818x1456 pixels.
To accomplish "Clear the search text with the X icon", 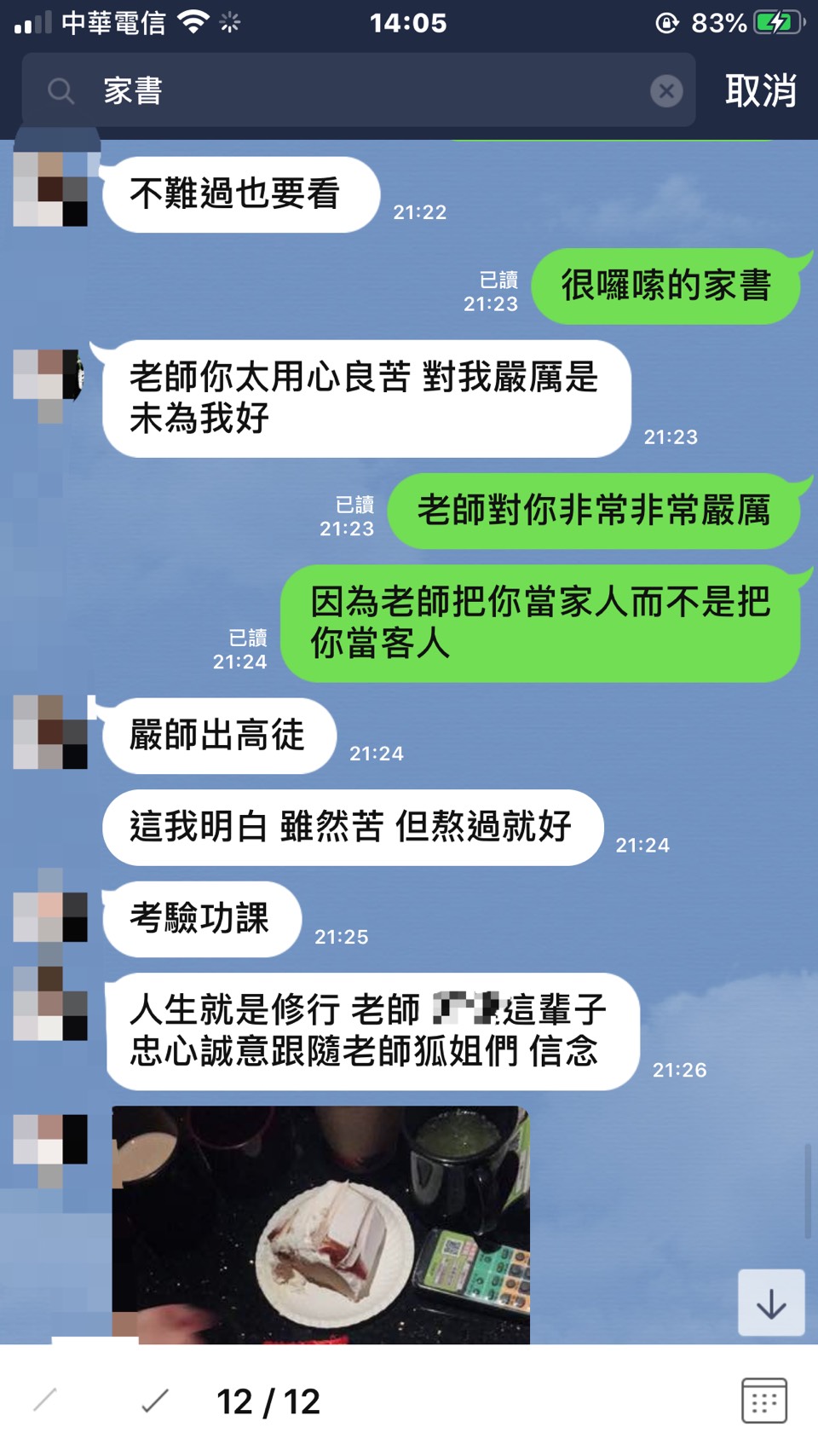I will [665, 90].
